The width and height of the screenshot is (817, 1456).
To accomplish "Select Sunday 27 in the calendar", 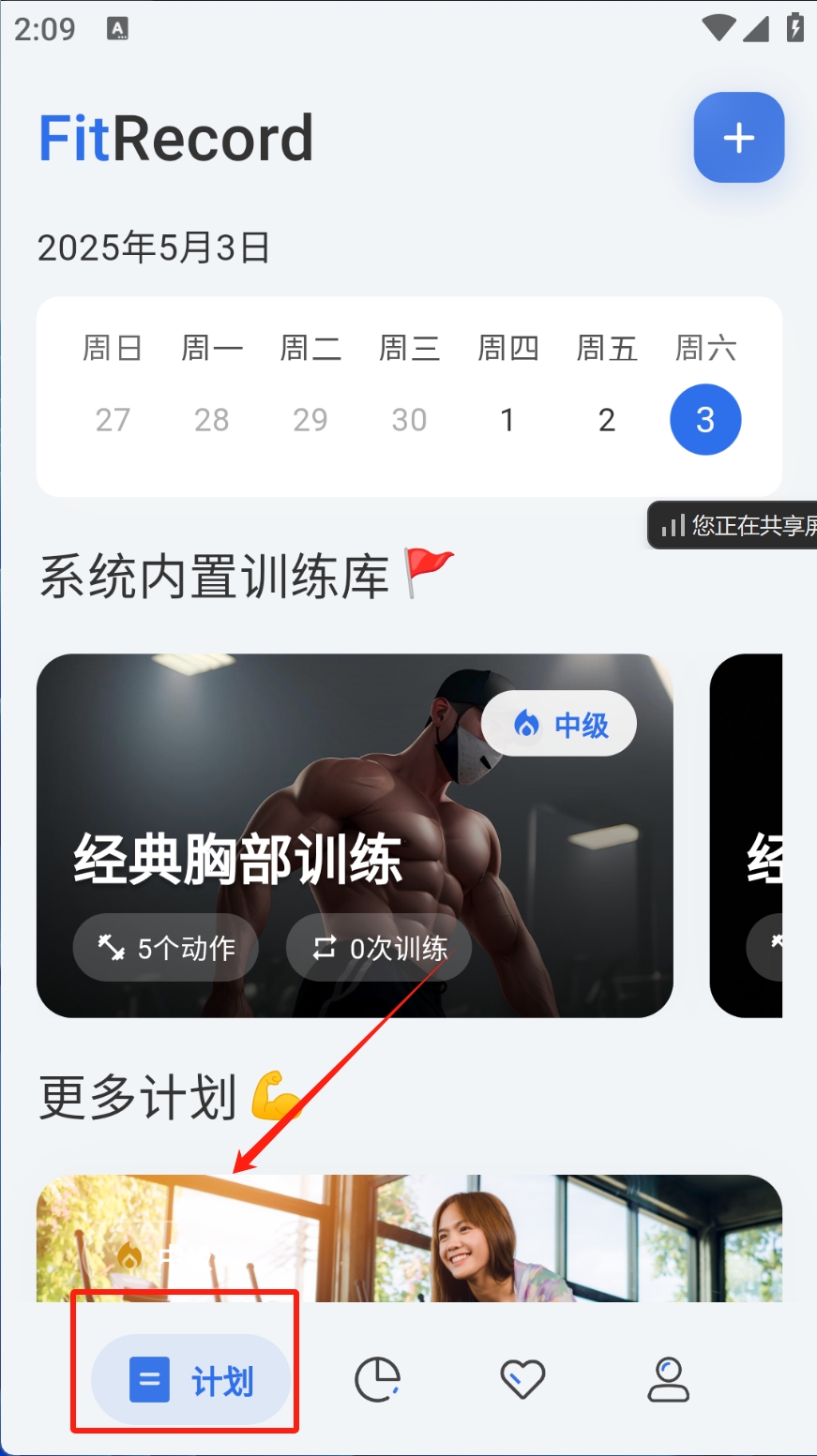I will (113, 420).
